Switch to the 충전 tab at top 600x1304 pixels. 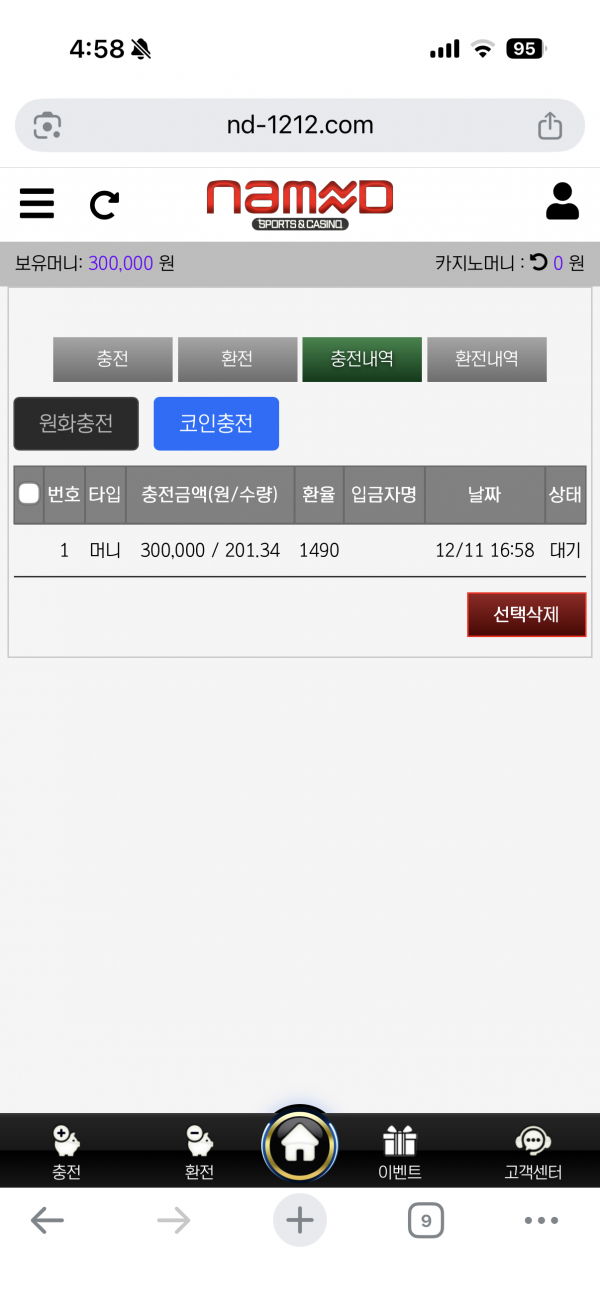point(113,359)
